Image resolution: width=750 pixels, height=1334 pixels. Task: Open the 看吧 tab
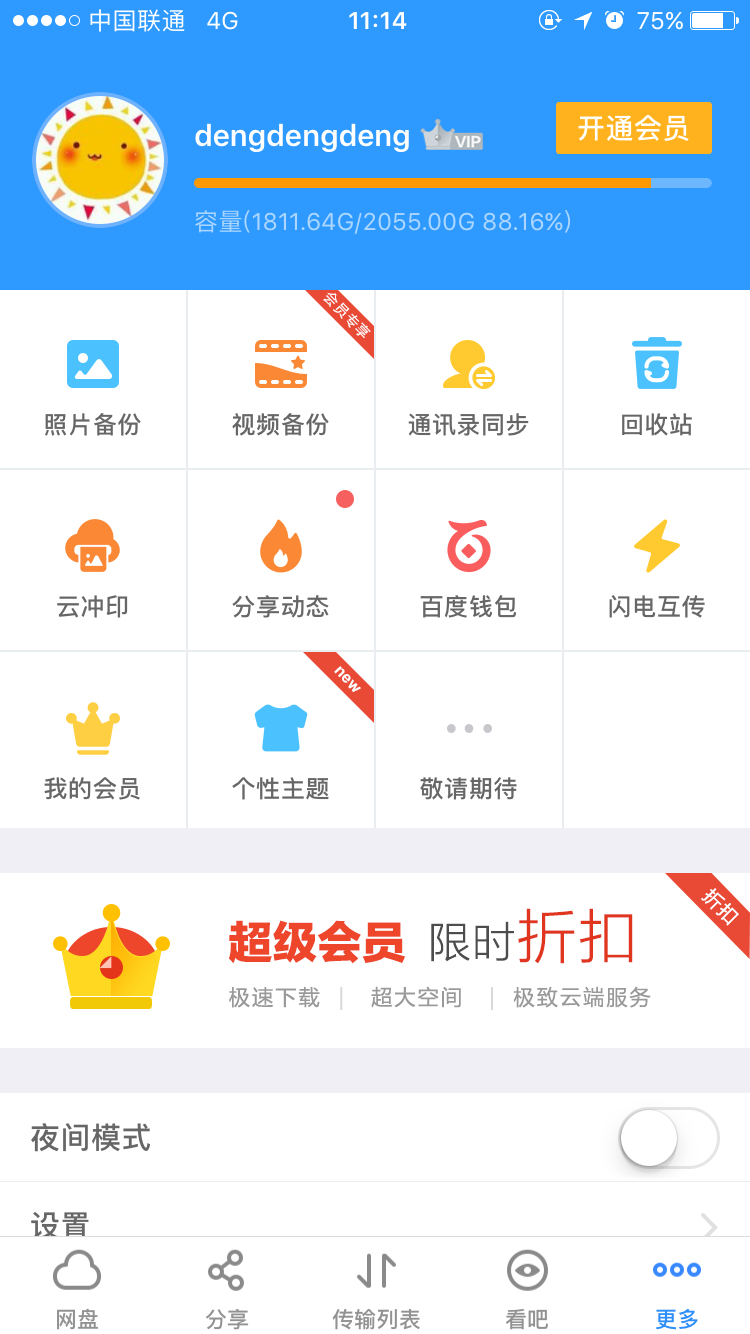[x=525, y=1289]
